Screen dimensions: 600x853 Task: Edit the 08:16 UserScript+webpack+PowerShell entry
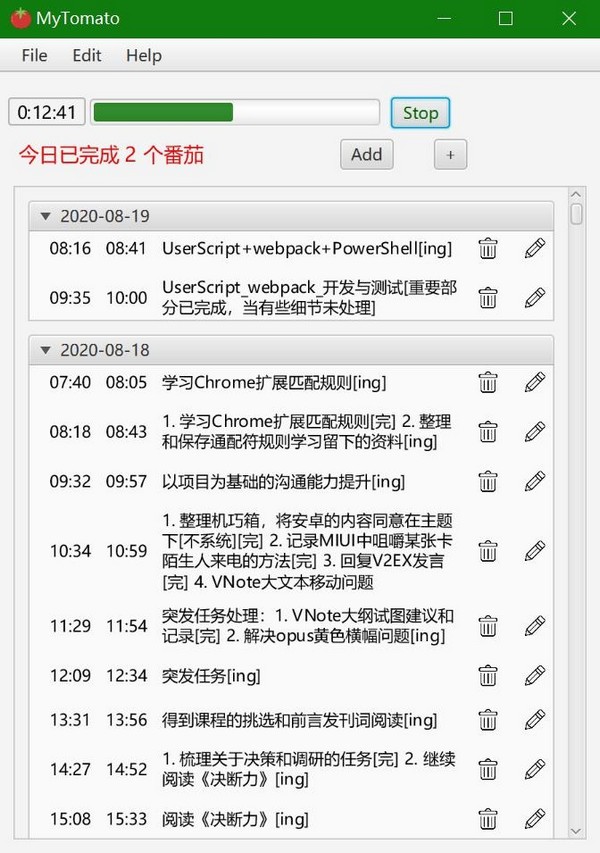535,248
